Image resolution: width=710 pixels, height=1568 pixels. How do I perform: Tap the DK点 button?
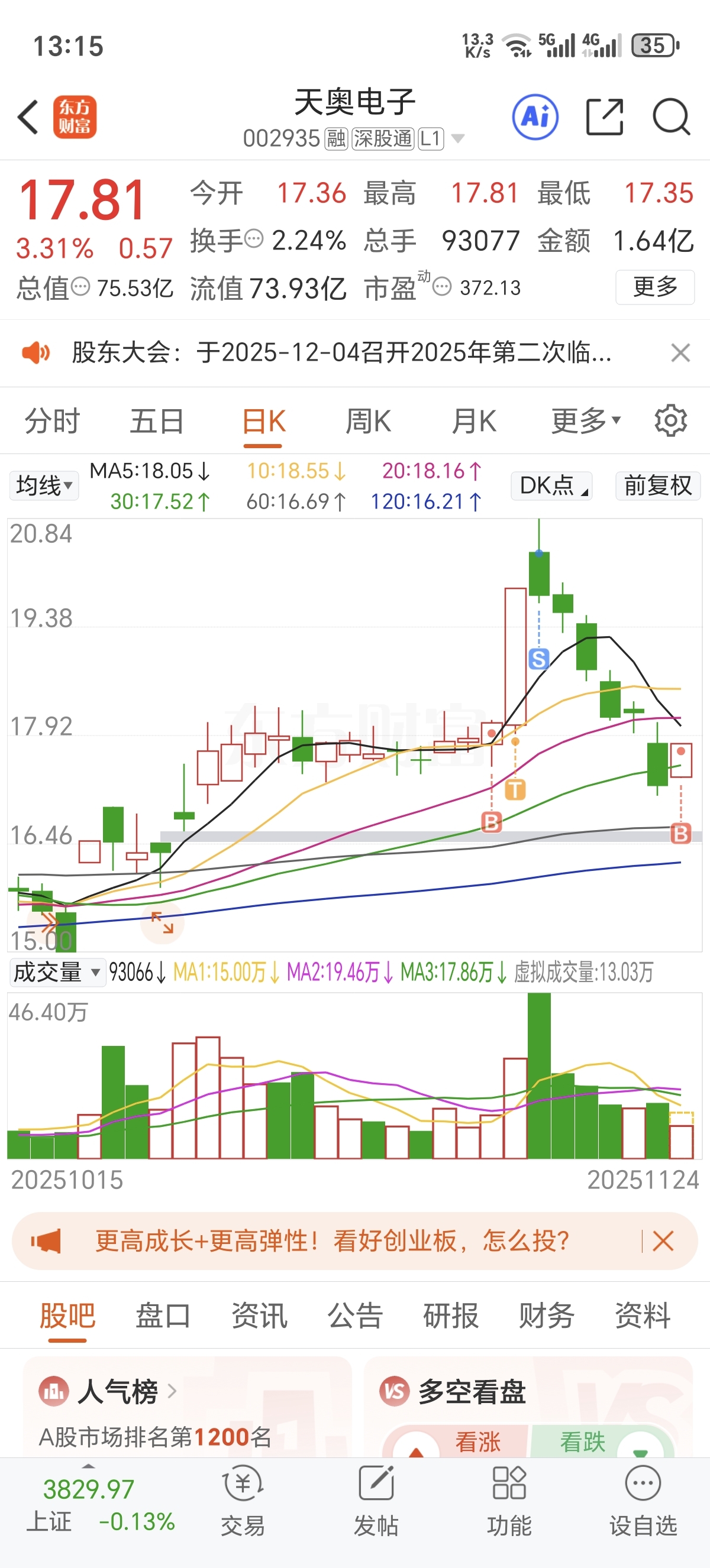tap(551, 486)
